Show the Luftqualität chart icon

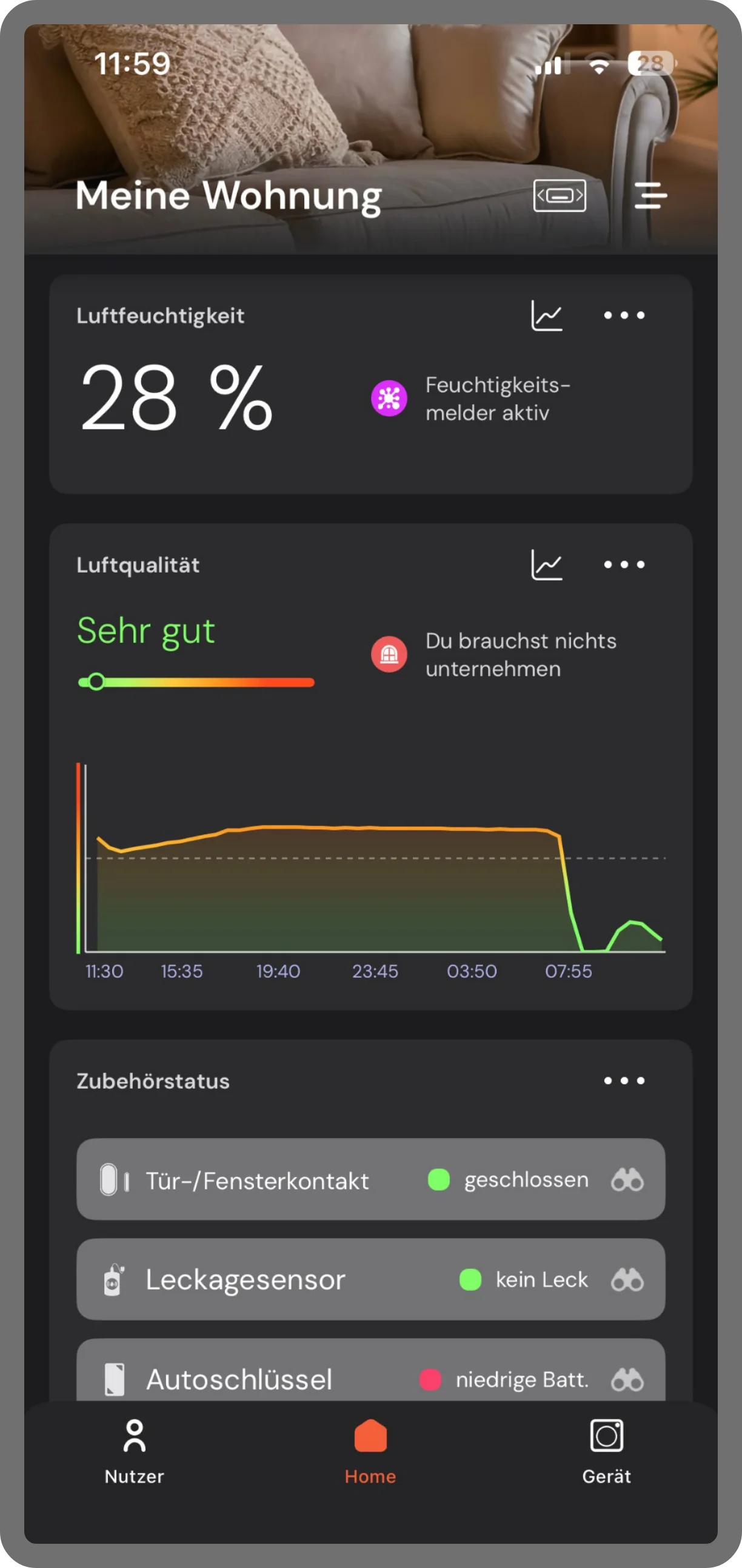point(547,564)
